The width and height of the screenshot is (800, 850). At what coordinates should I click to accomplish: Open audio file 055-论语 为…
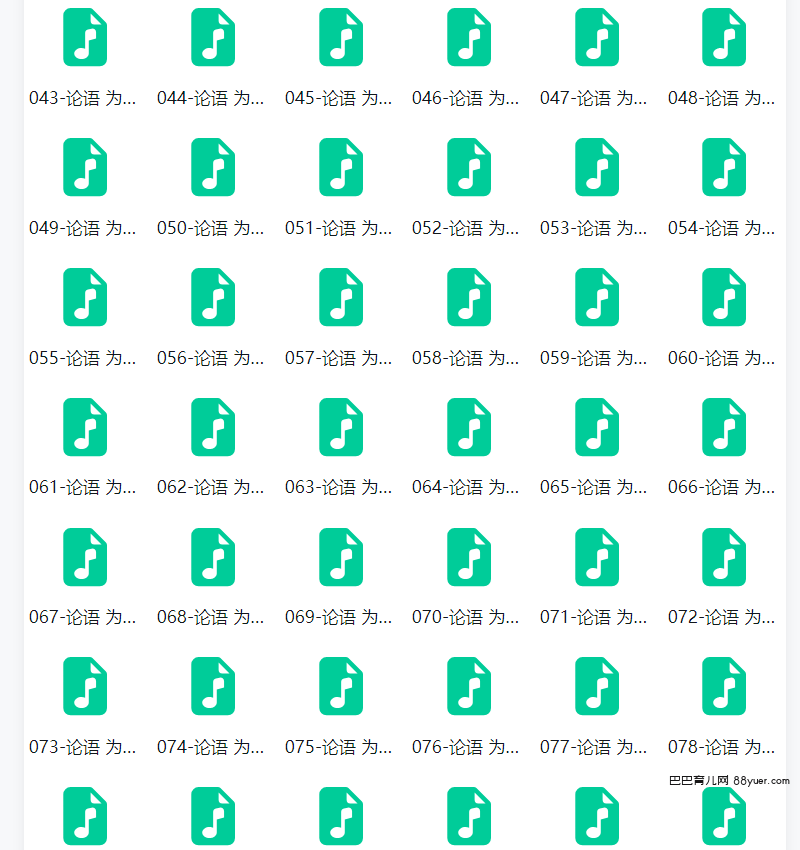point(85,297)
